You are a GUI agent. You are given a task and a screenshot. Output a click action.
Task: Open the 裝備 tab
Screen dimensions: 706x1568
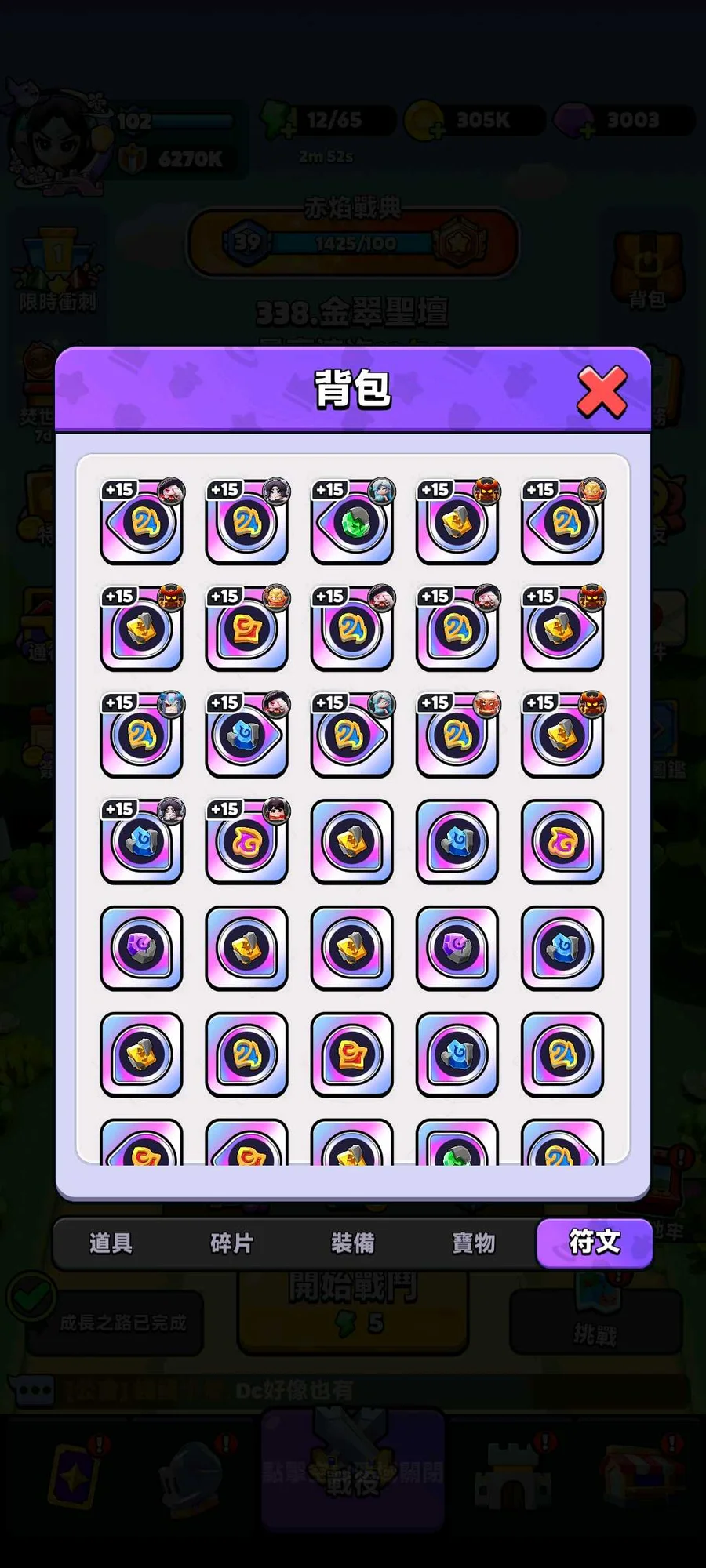click(x=352, y=1243)
